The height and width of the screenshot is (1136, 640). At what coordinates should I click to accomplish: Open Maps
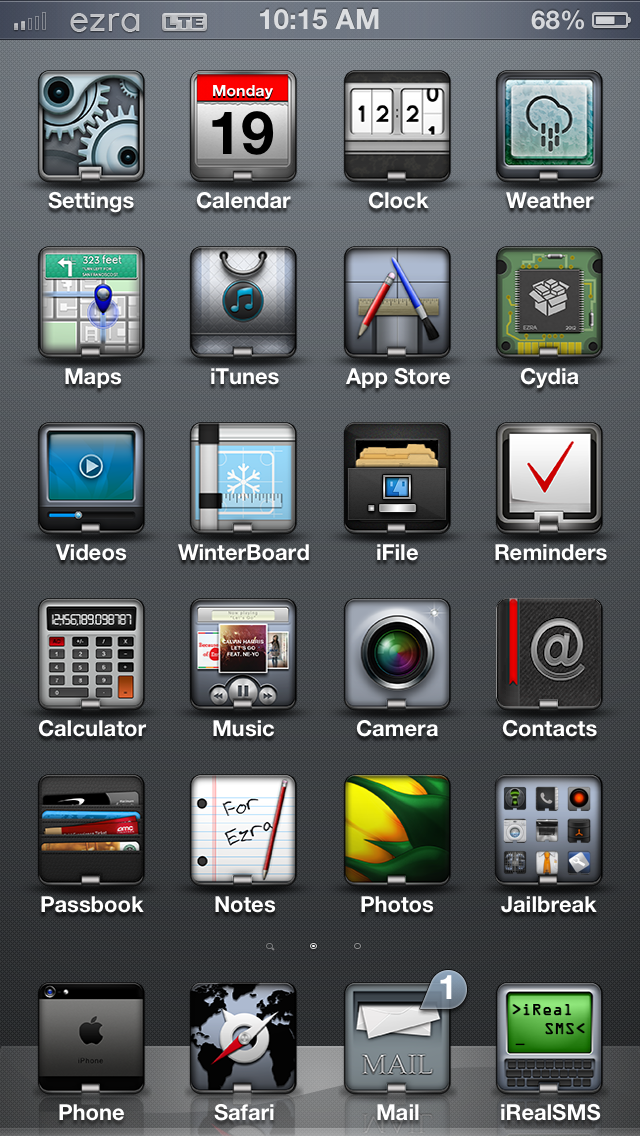(x=91, y=302)
